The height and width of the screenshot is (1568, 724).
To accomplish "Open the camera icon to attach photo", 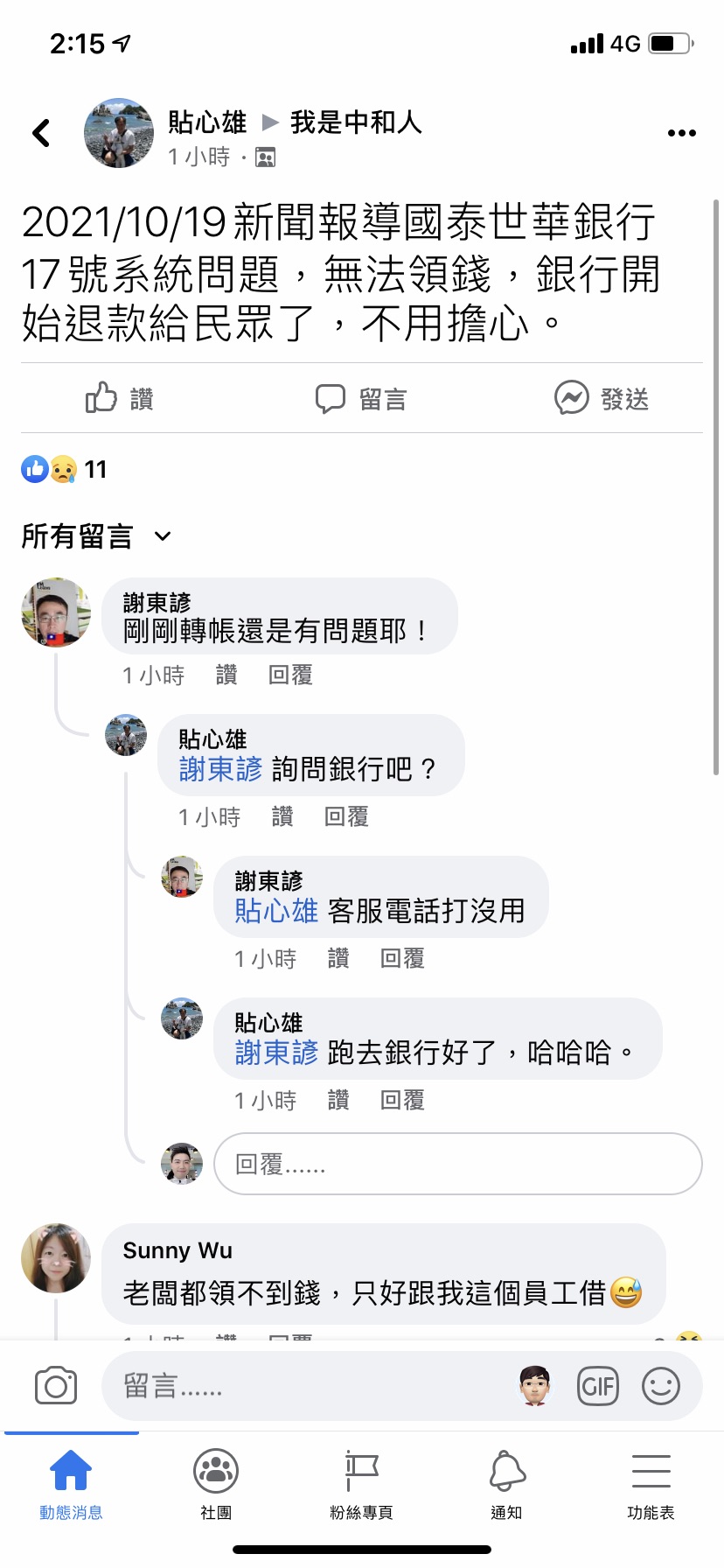I will [56, 1386].
